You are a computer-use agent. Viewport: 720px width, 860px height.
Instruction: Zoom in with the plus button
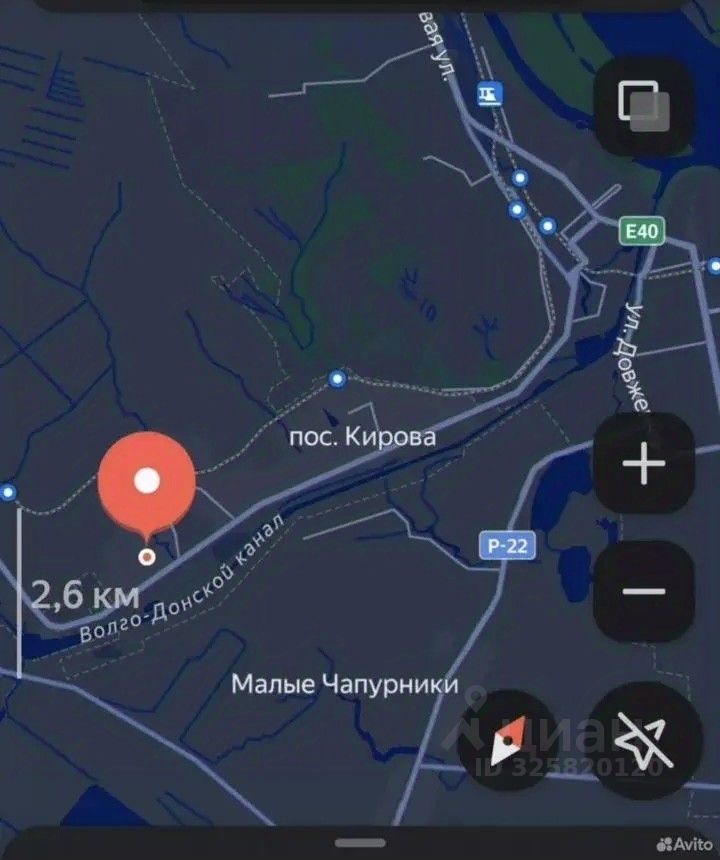pos(643,465)
